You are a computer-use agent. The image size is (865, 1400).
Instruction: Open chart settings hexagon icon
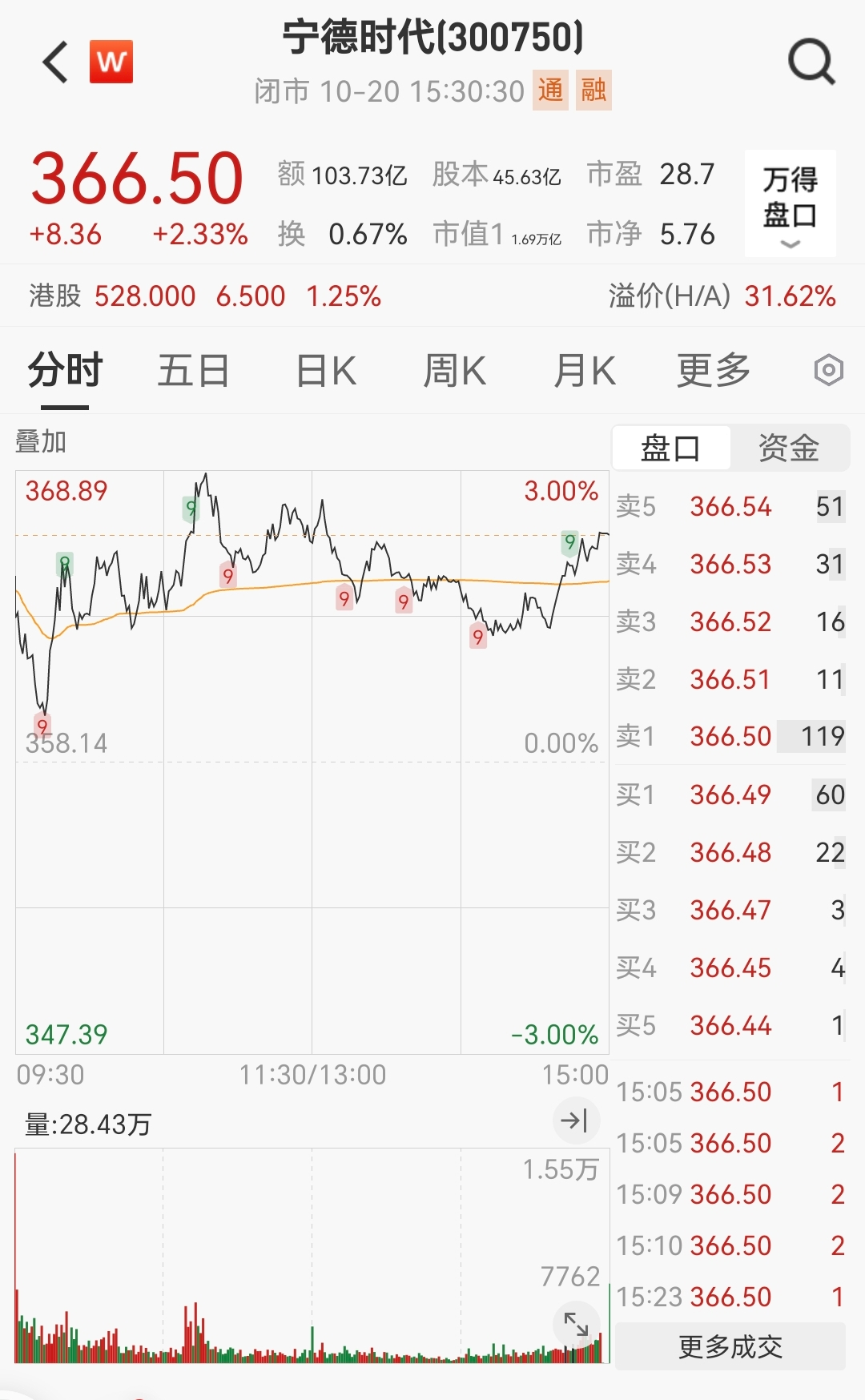point(828,371)
